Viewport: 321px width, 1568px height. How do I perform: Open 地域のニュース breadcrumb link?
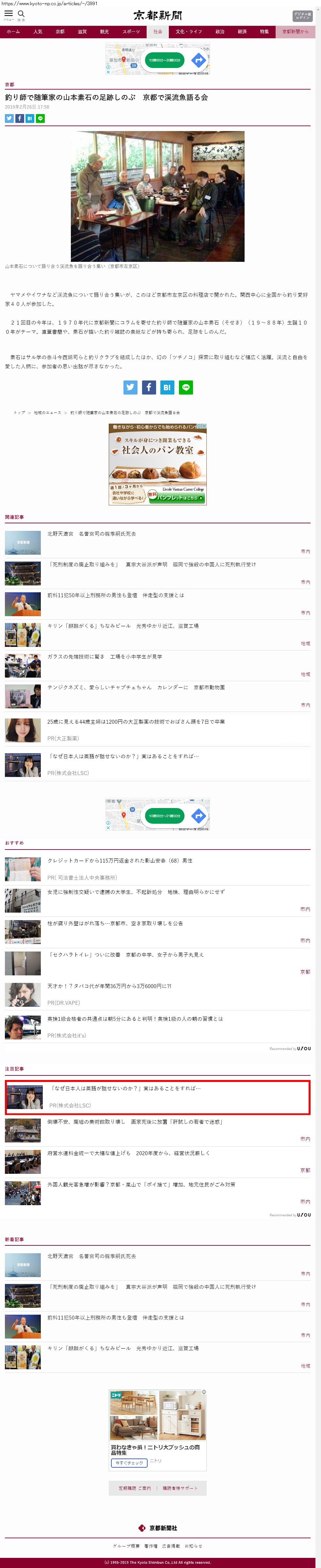[x=47, y=413]
